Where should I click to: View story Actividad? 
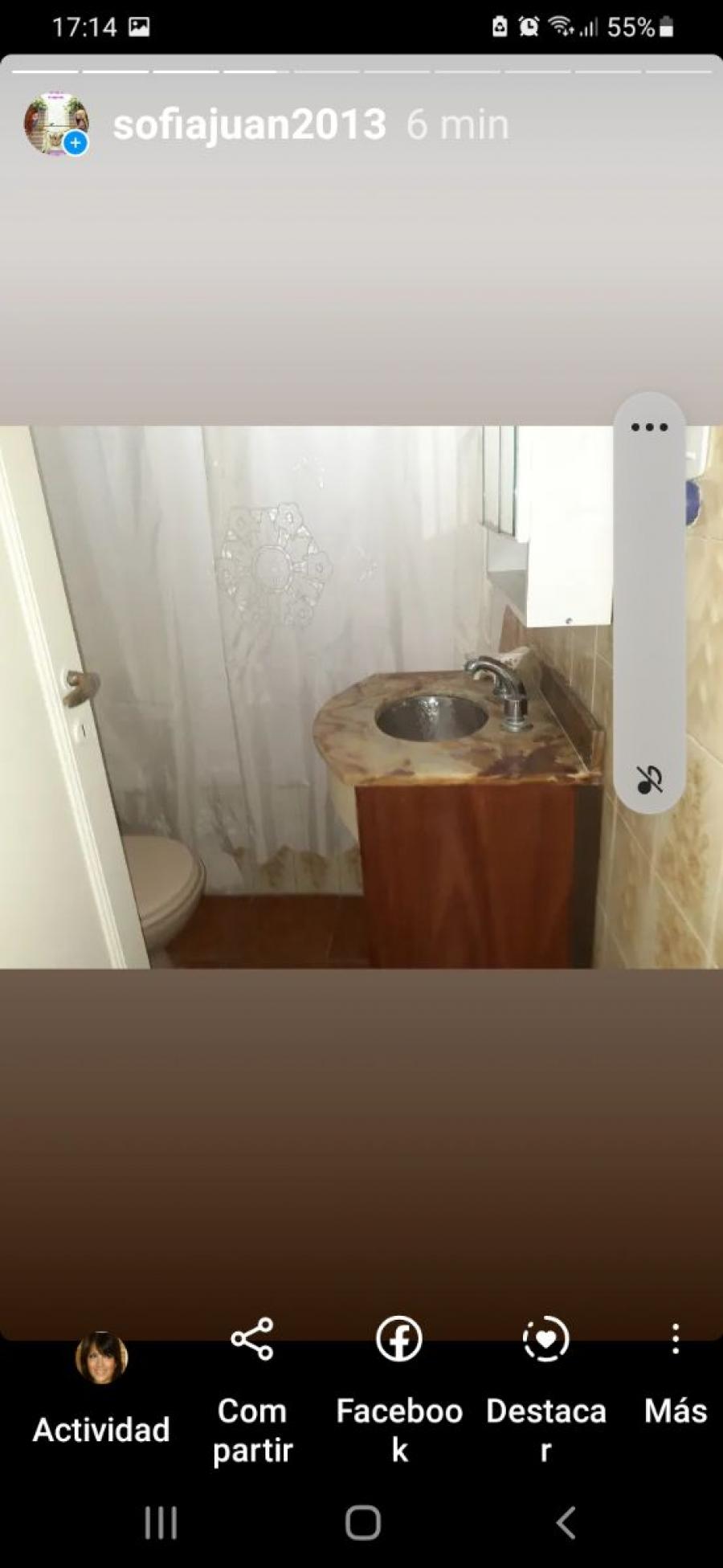101,1390
